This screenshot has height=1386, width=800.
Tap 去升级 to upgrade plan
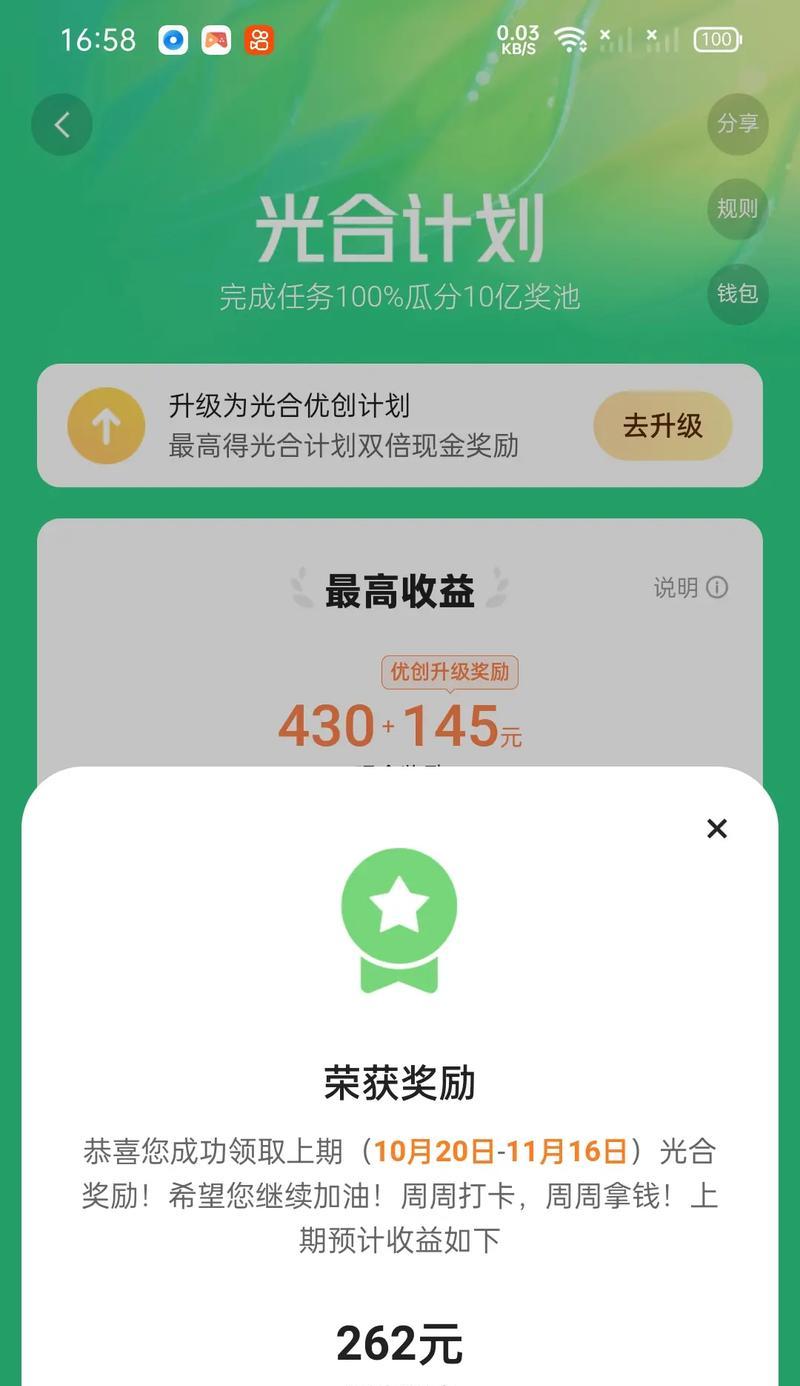(x=662, y=426)
